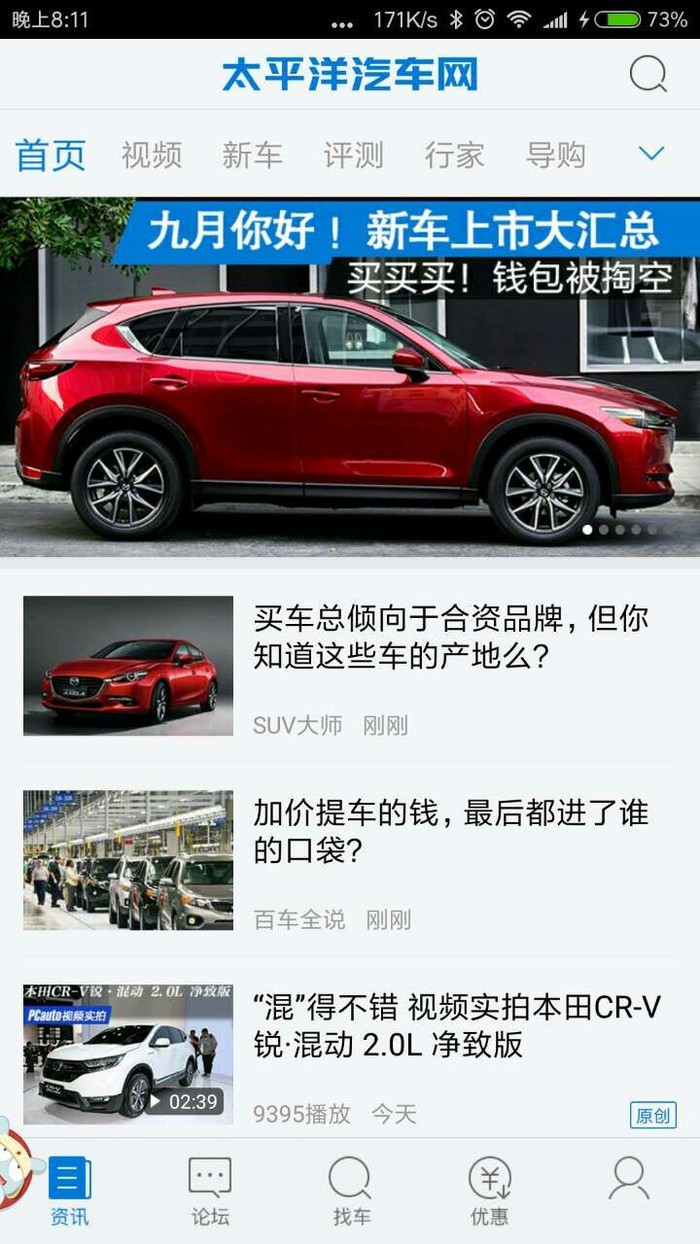The height and width of the screenshot is (1244, 700).
Task: Open the 优惠 deals tab
Action: tap(489, 1190)
